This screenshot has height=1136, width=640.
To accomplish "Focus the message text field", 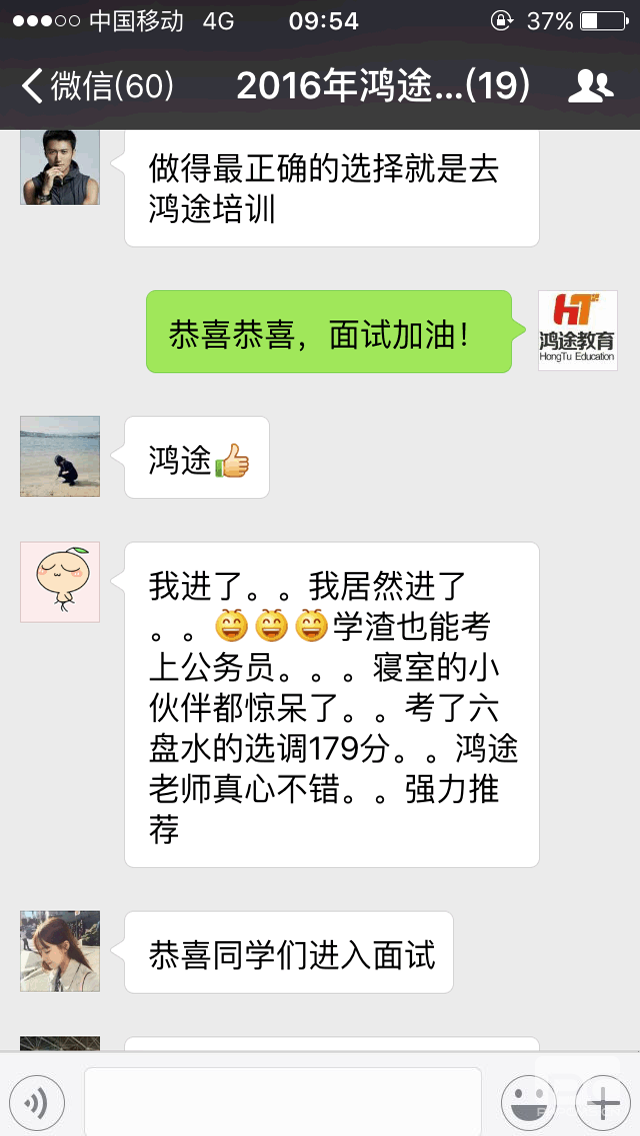I will click(282, 1102).
